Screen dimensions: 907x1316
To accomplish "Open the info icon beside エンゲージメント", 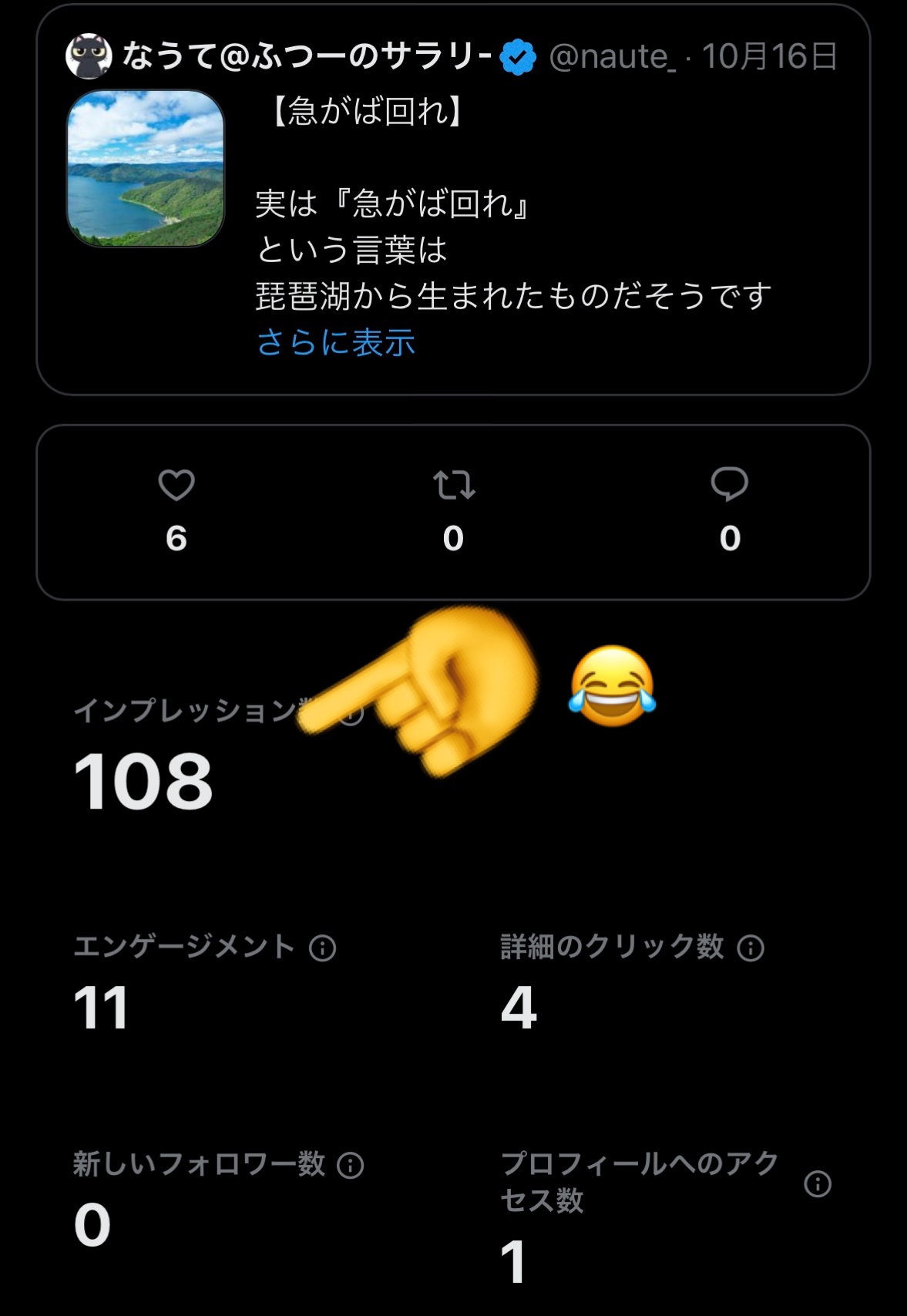I will point(322,947).
